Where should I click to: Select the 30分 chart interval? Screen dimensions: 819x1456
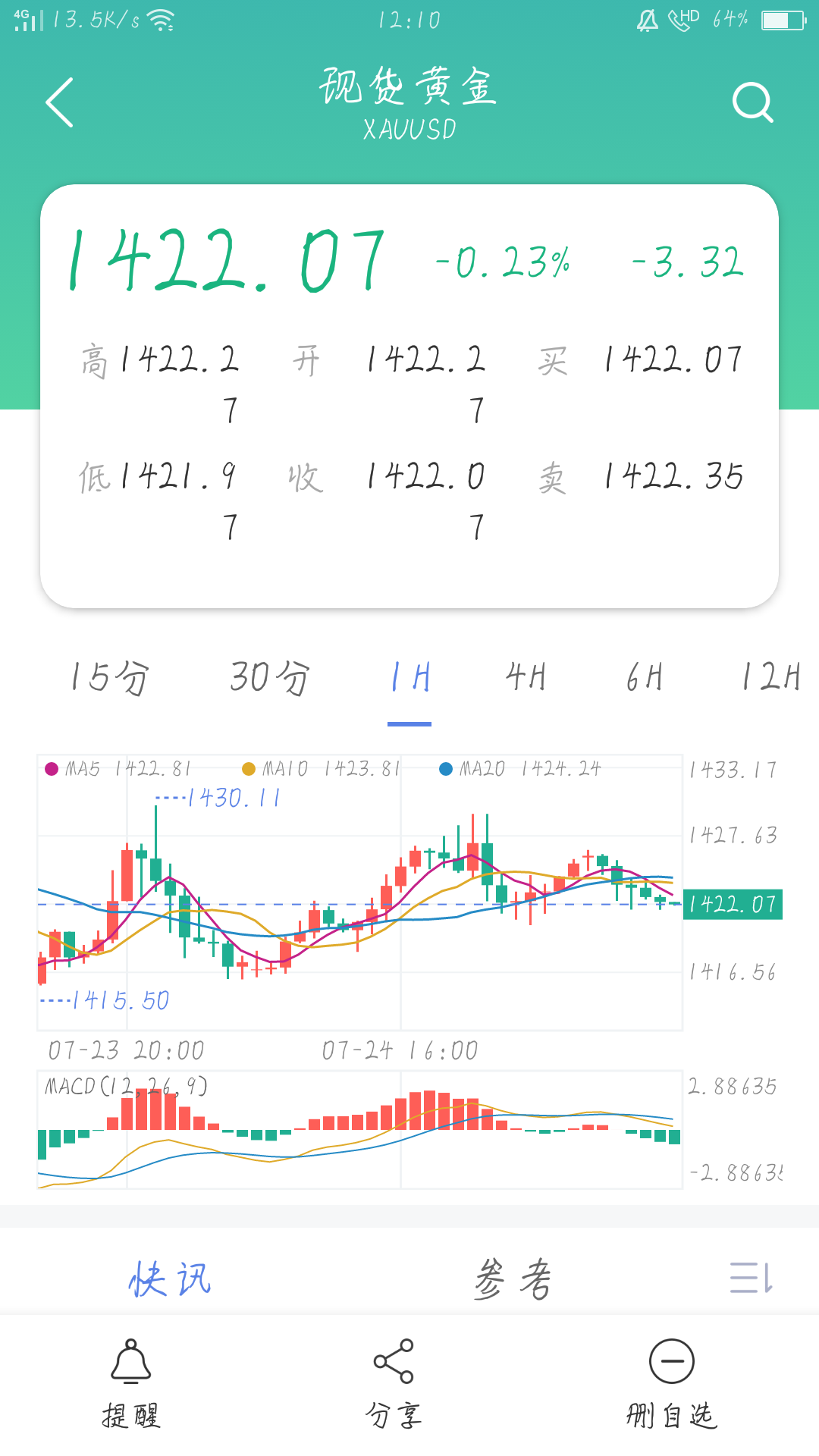click(x=270, y=677)
